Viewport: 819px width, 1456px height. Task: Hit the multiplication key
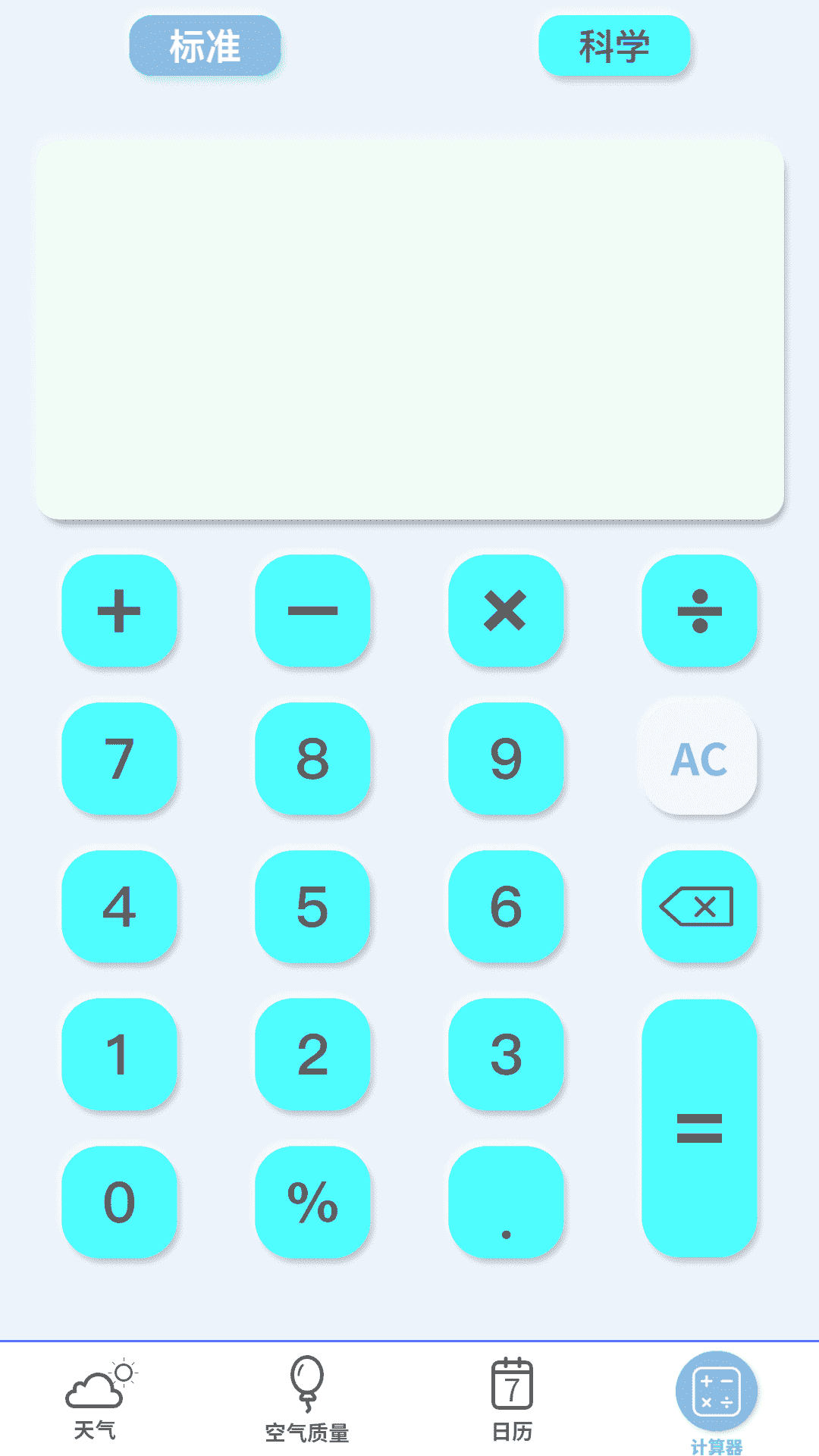pyautogui.click(x=506, y=610)
